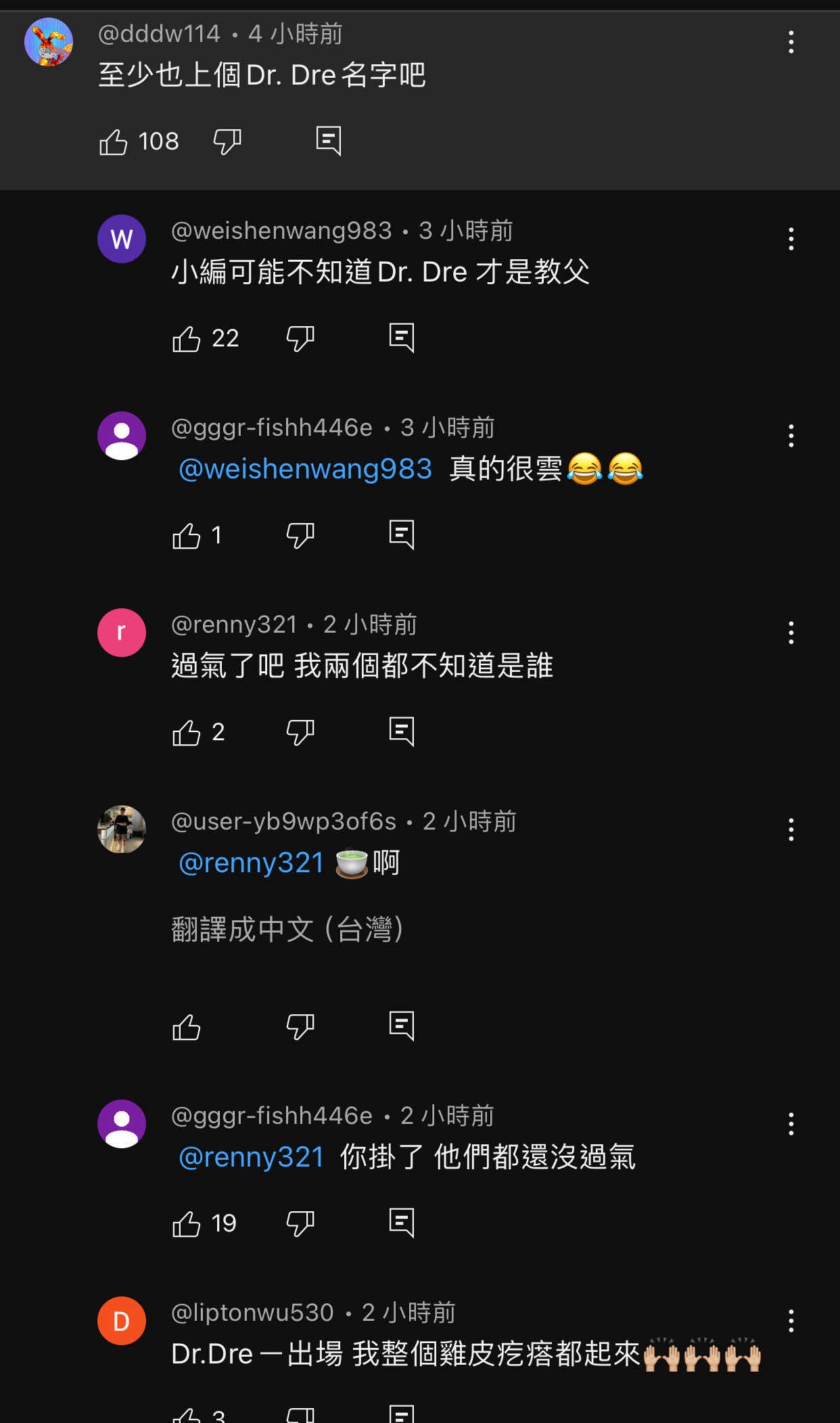Viewport: 840px width, 1423px height.
Task: Open overflow menu on @dddw114's comment
Action: coord(791,42)
